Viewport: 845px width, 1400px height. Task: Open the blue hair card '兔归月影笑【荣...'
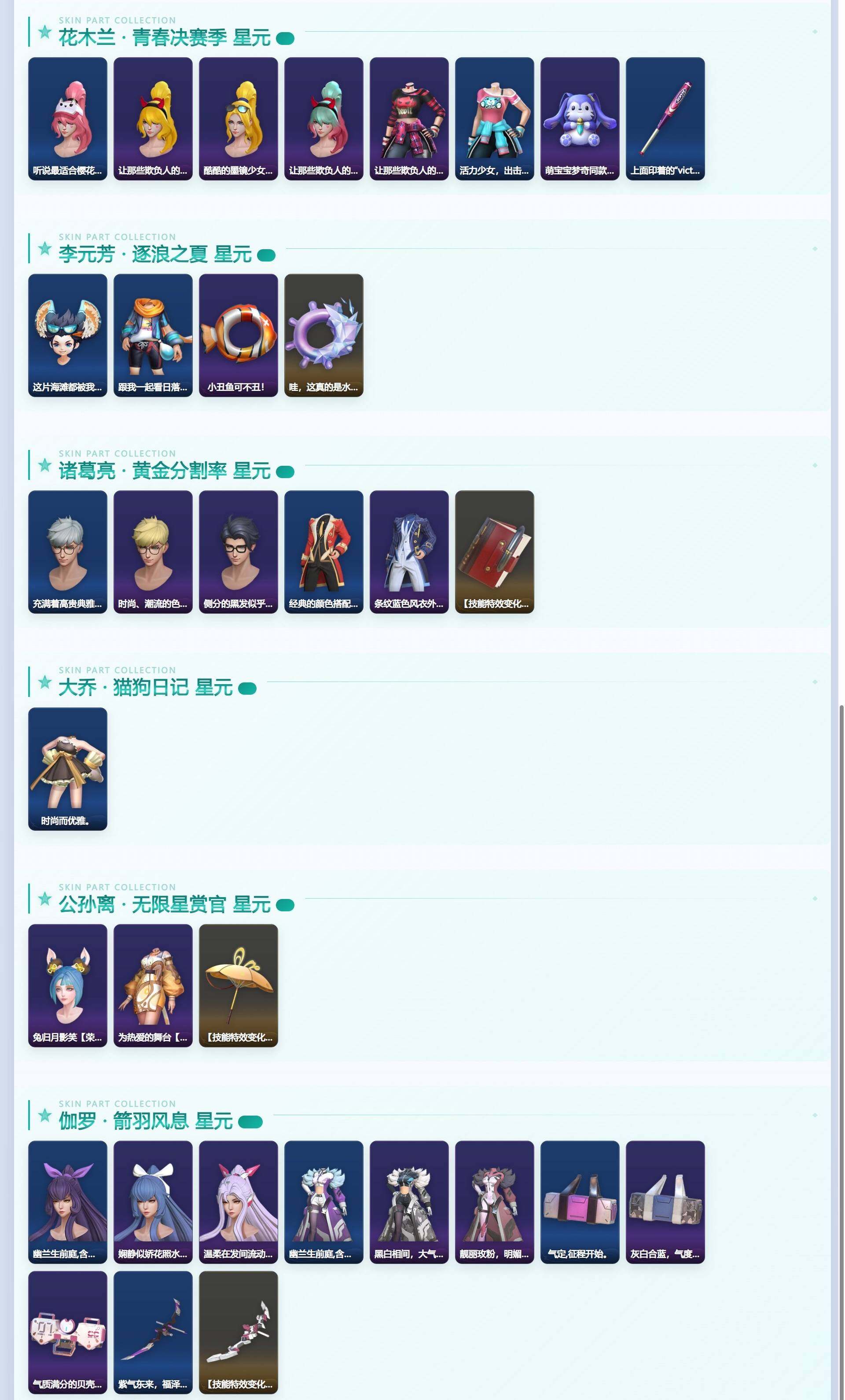click(x=68, y=985)
